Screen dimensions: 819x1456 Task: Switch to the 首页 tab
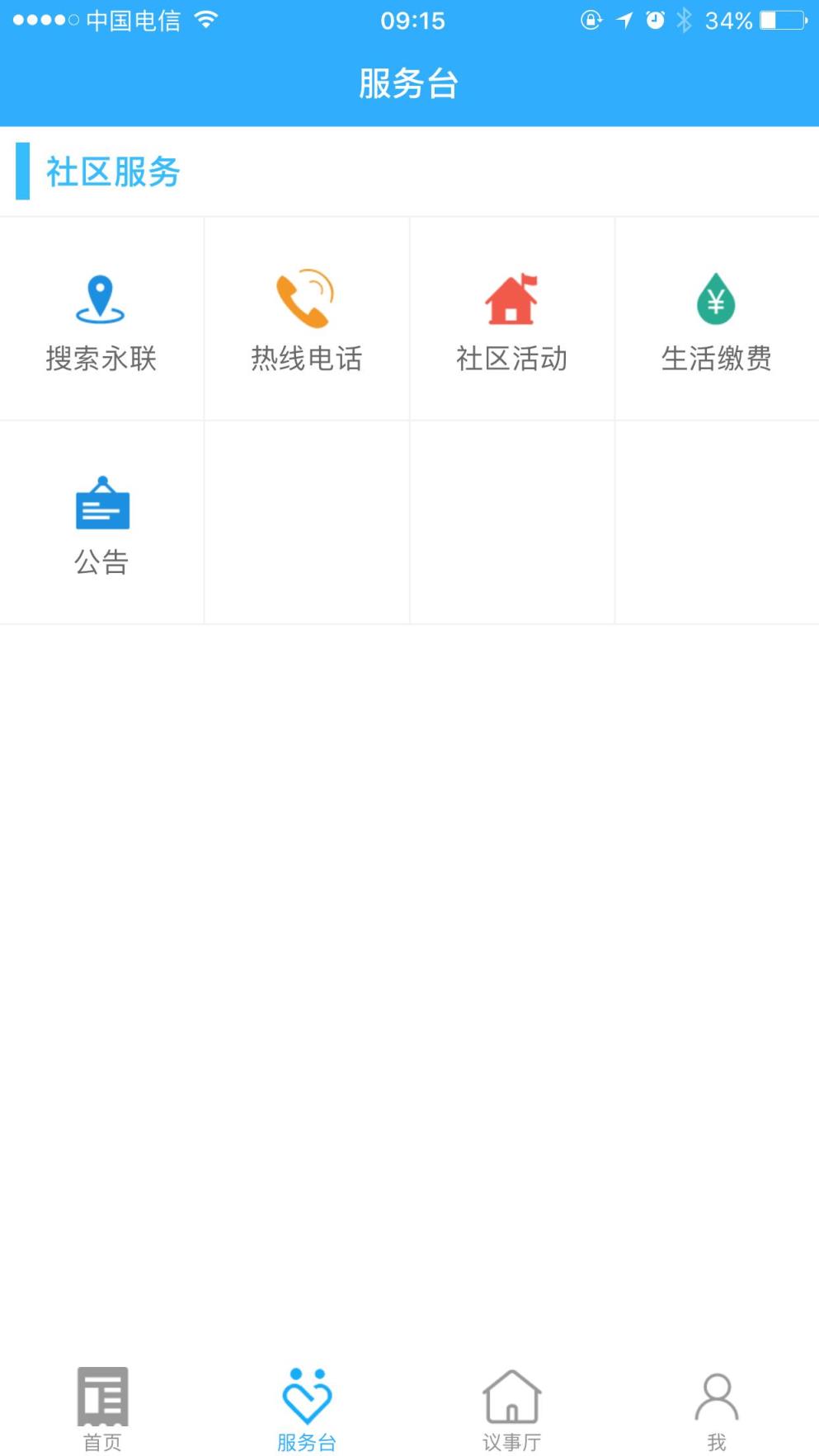101,1410
